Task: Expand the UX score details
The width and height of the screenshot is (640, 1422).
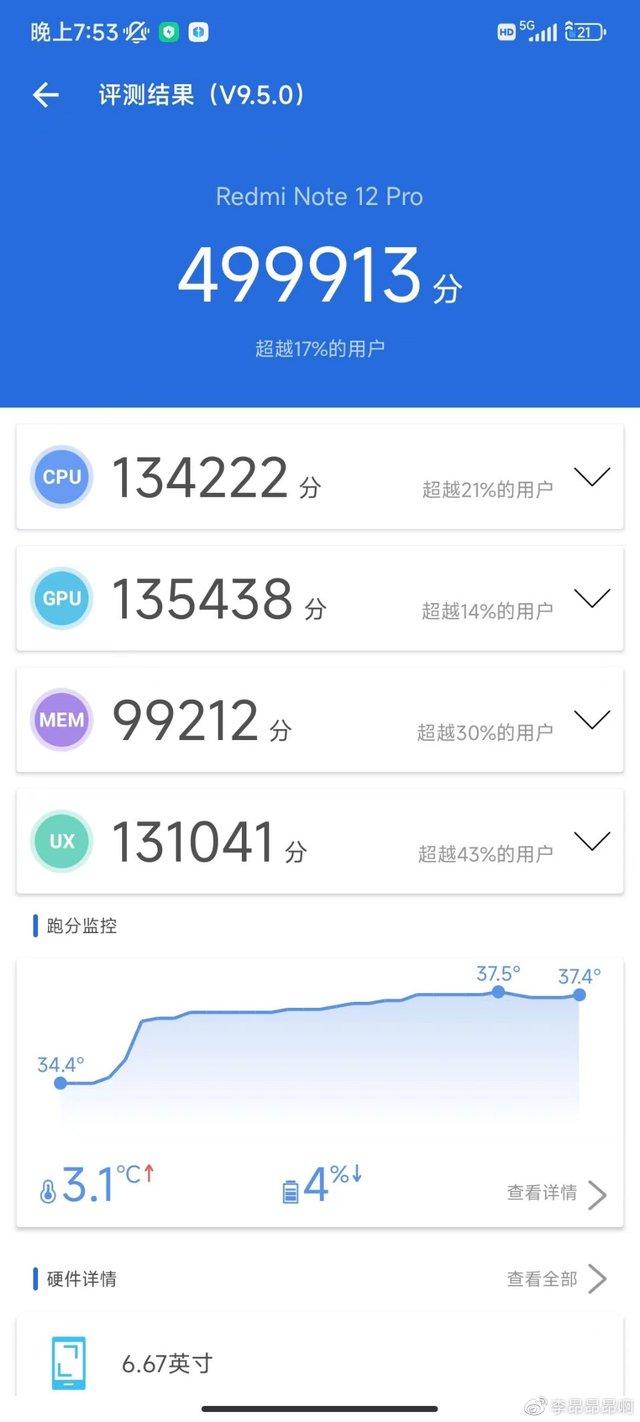Action: click(x=592, y=842)
